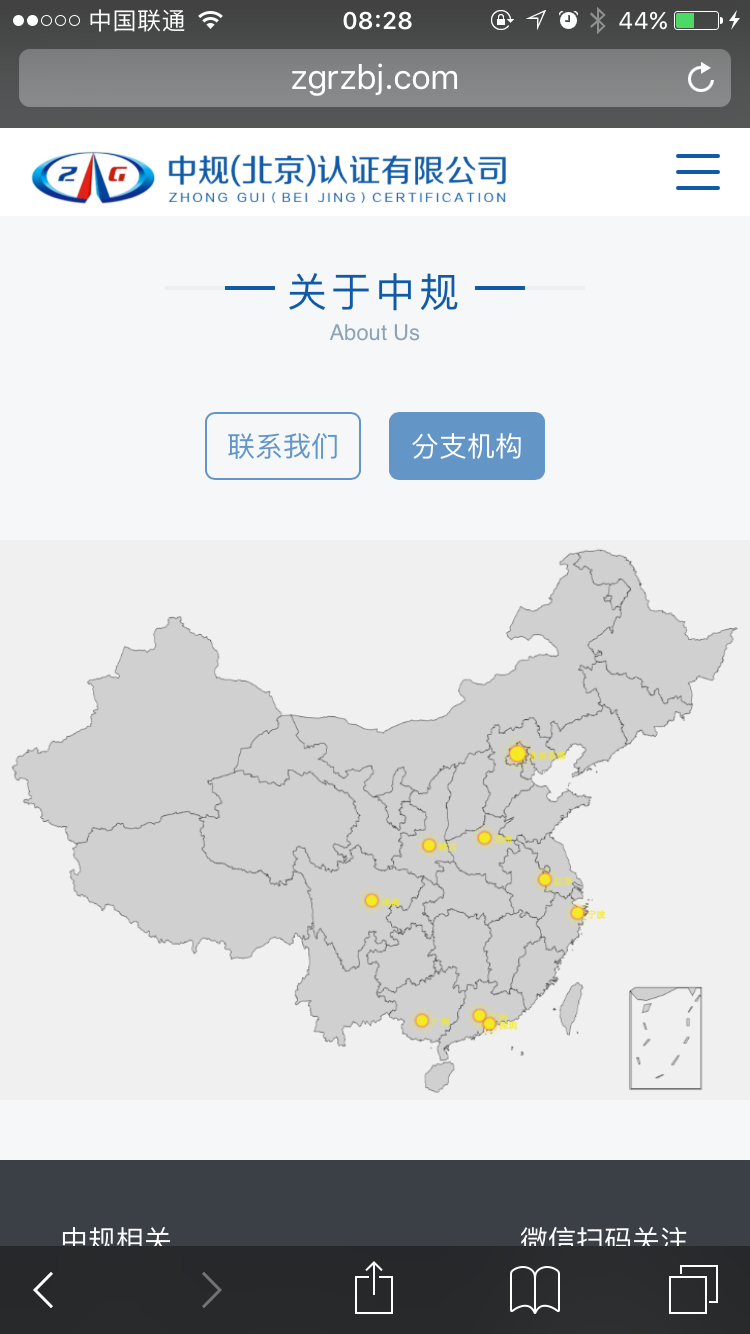Tap the 联系我们 button
The width and height of the screenshot is (750, 1334).
tap(283, 446)
